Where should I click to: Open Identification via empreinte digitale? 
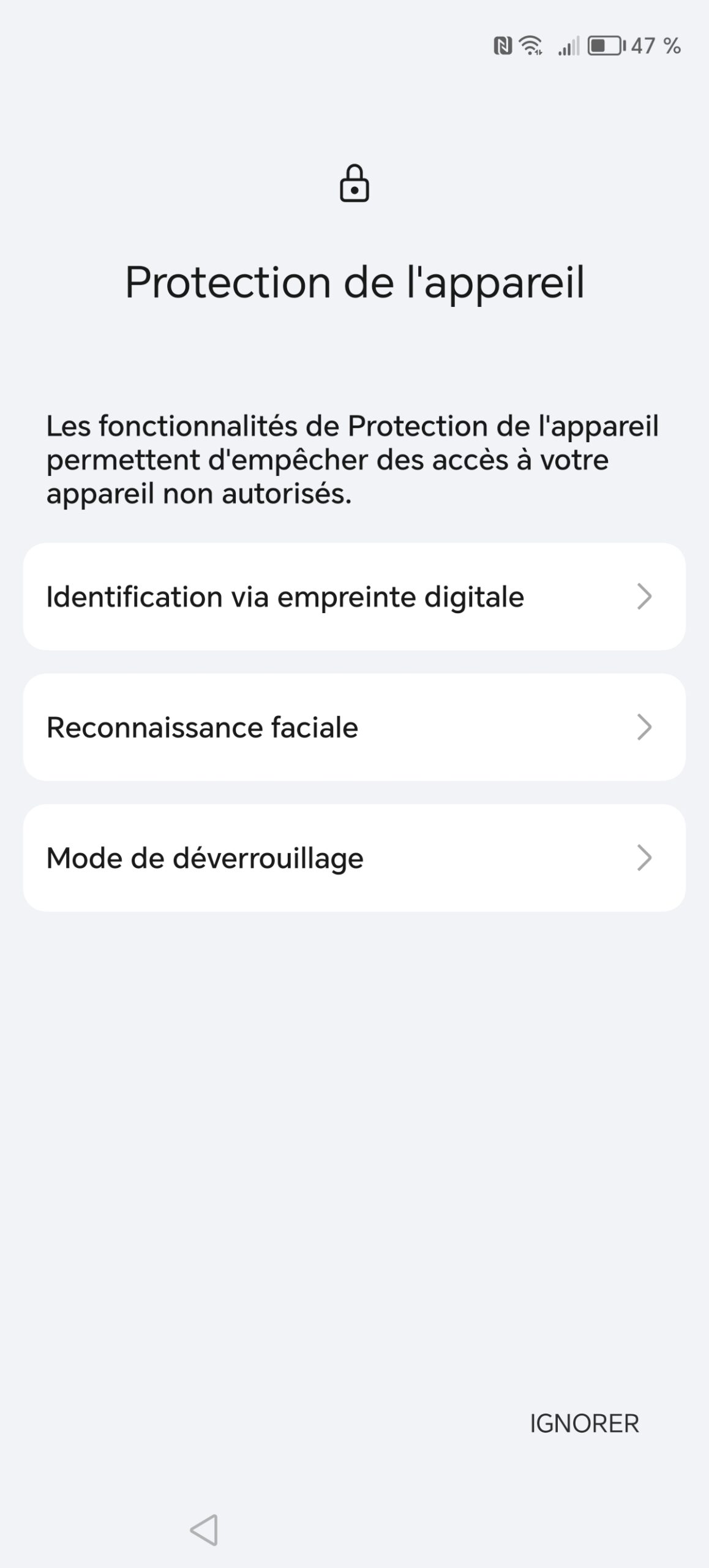tap(354, 597)
